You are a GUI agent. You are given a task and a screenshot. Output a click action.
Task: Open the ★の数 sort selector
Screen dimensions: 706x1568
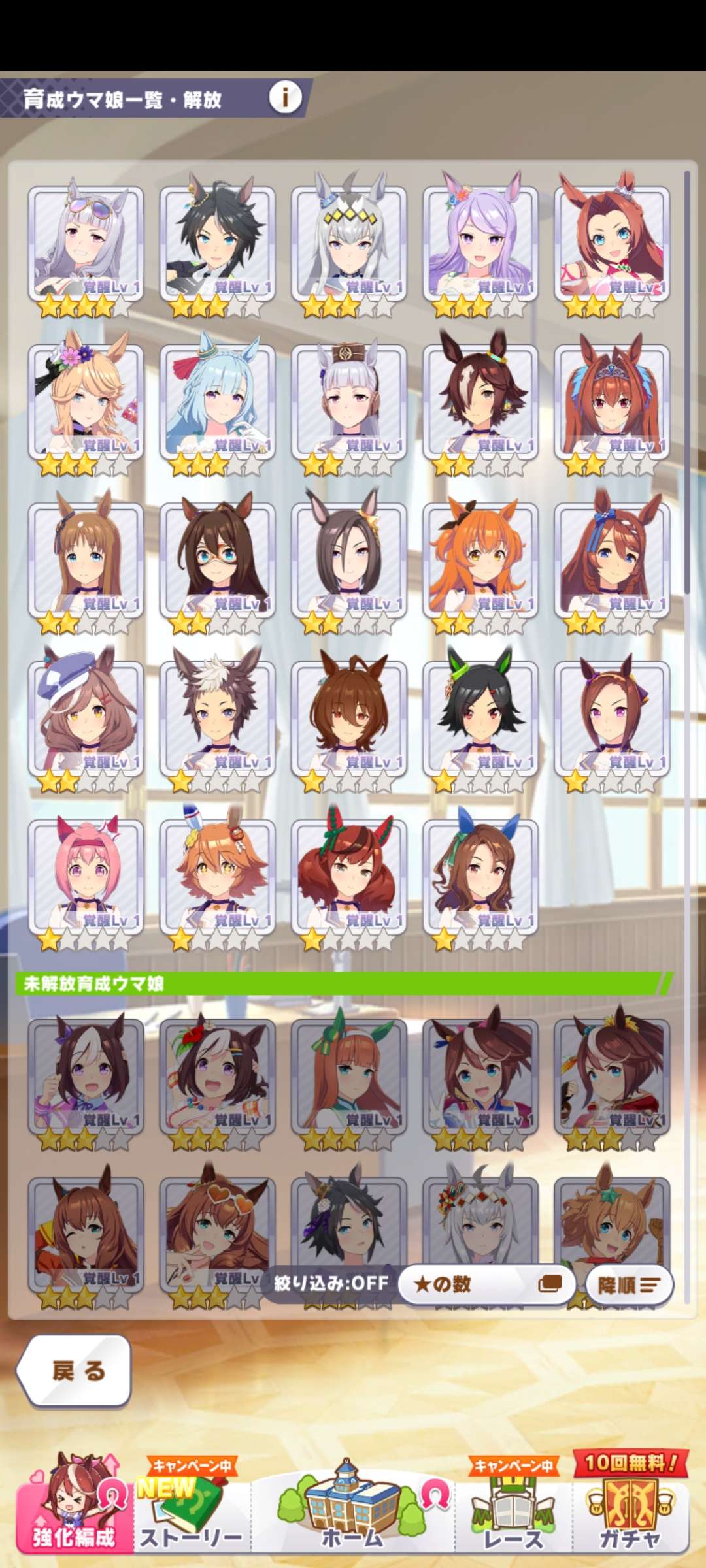click(x=486, y=1284)
